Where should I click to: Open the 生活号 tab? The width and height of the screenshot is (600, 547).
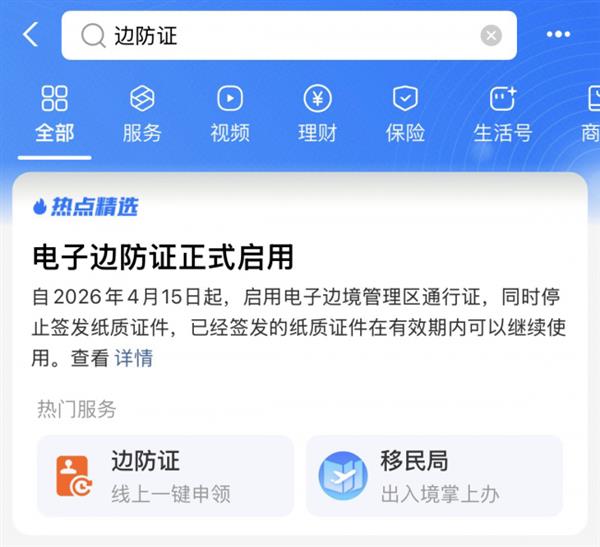click(x=502, y=114)
